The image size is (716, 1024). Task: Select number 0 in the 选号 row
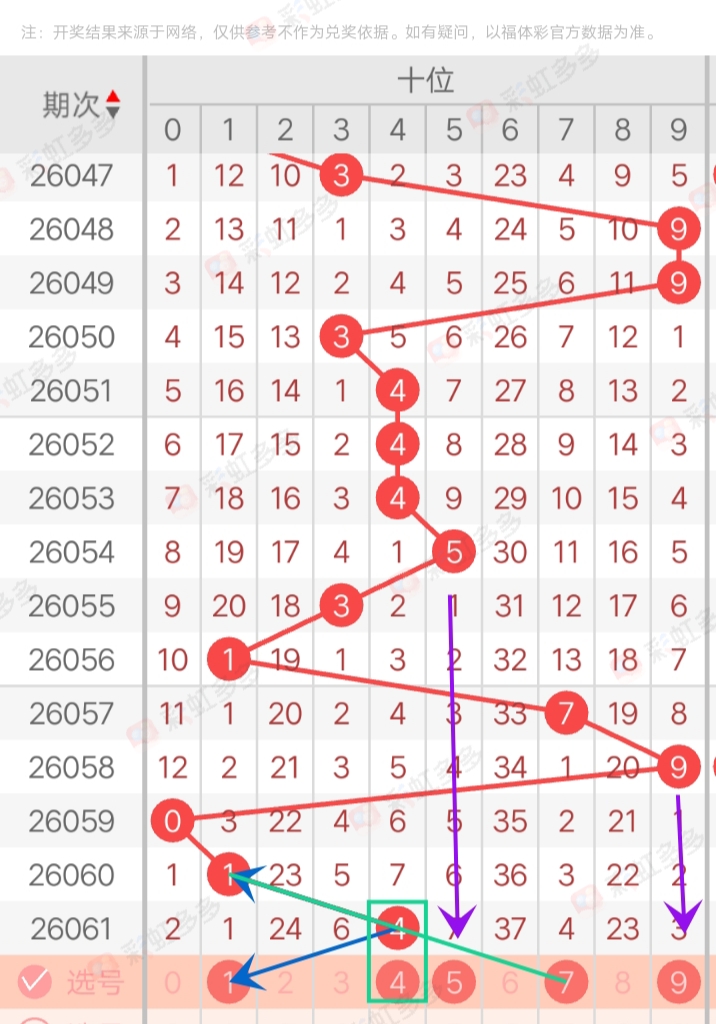click(173, 983)
